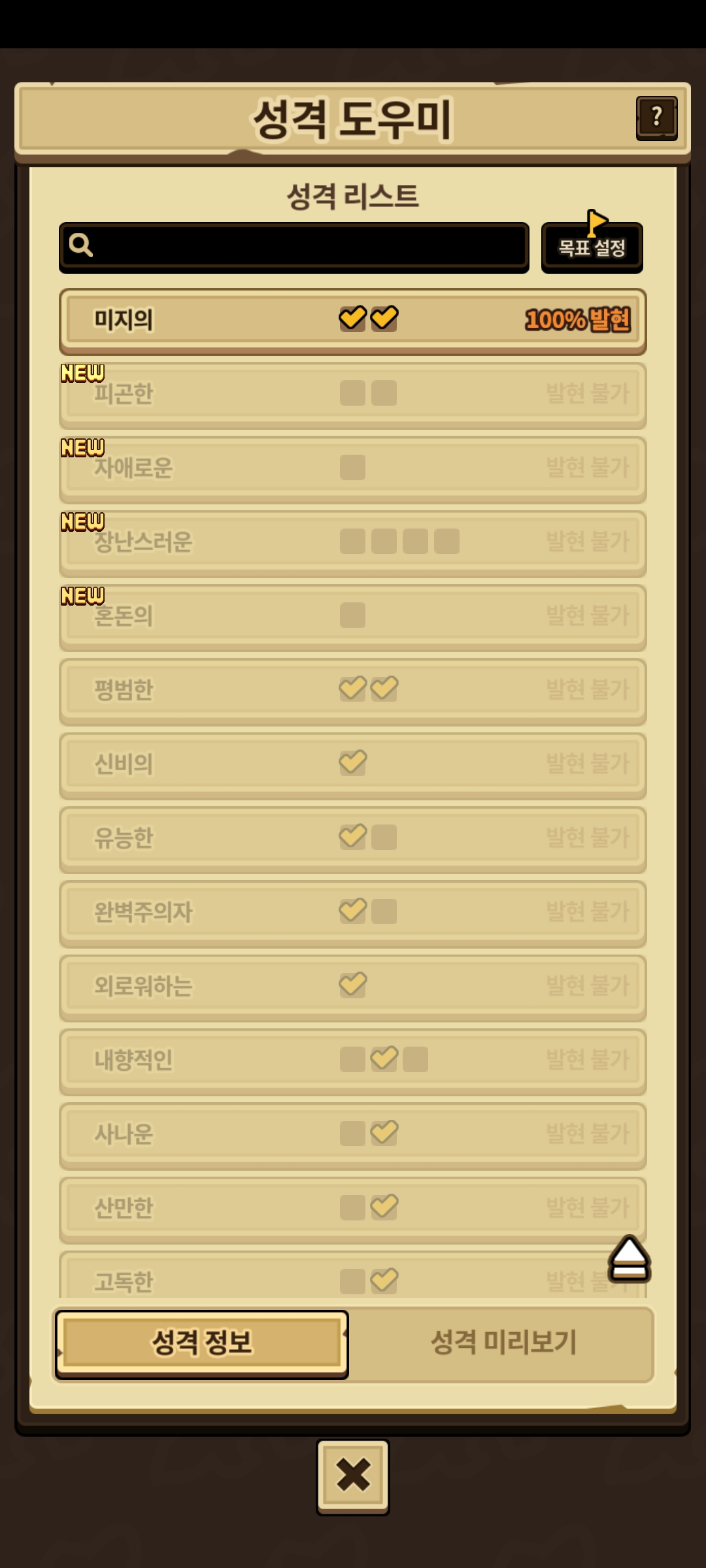
Task: Open the 혼돈의 personality row
Action: click(x=353, y=617)
